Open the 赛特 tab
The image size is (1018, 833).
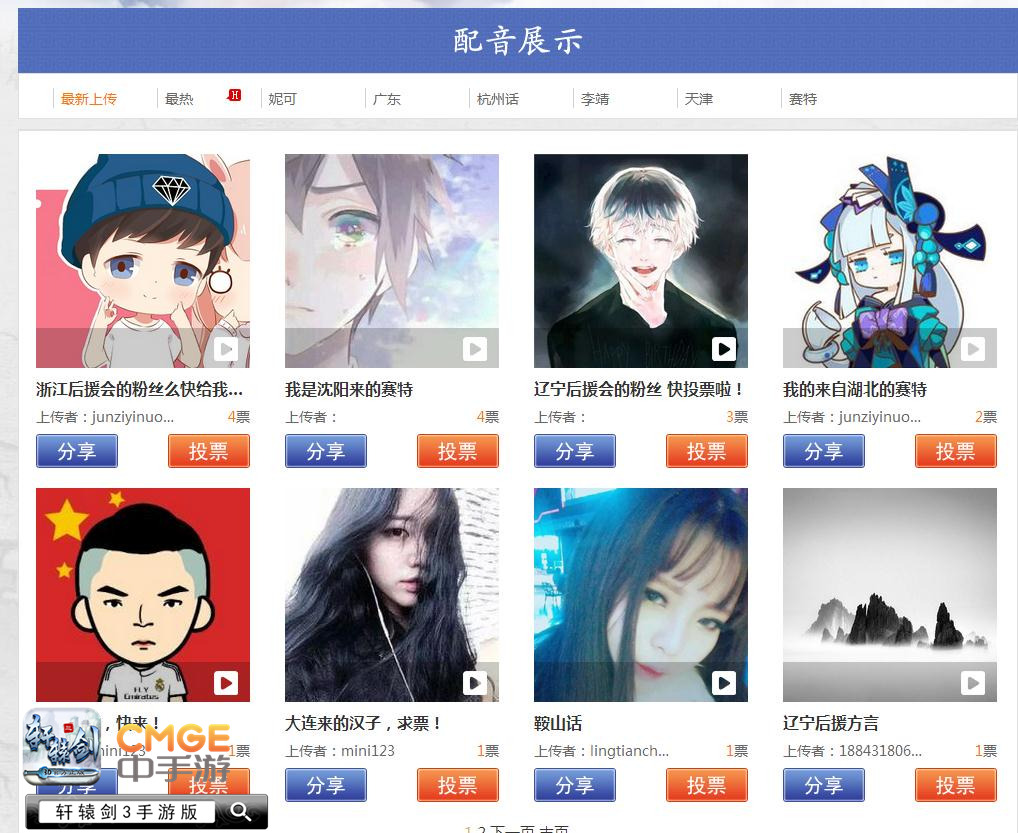[803, 99]
